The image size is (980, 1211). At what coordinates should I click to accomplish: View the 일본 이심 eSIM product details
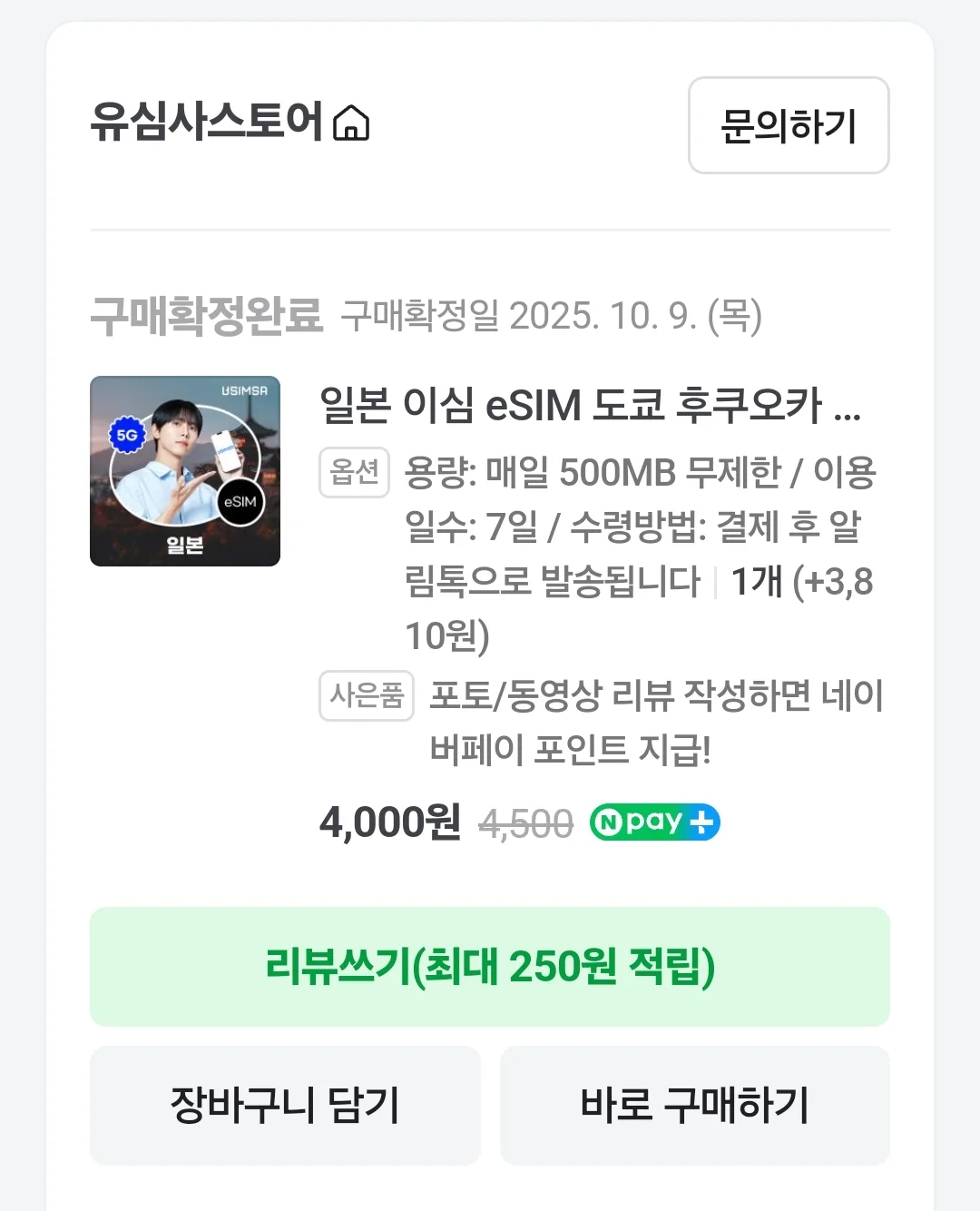[590, 405]
